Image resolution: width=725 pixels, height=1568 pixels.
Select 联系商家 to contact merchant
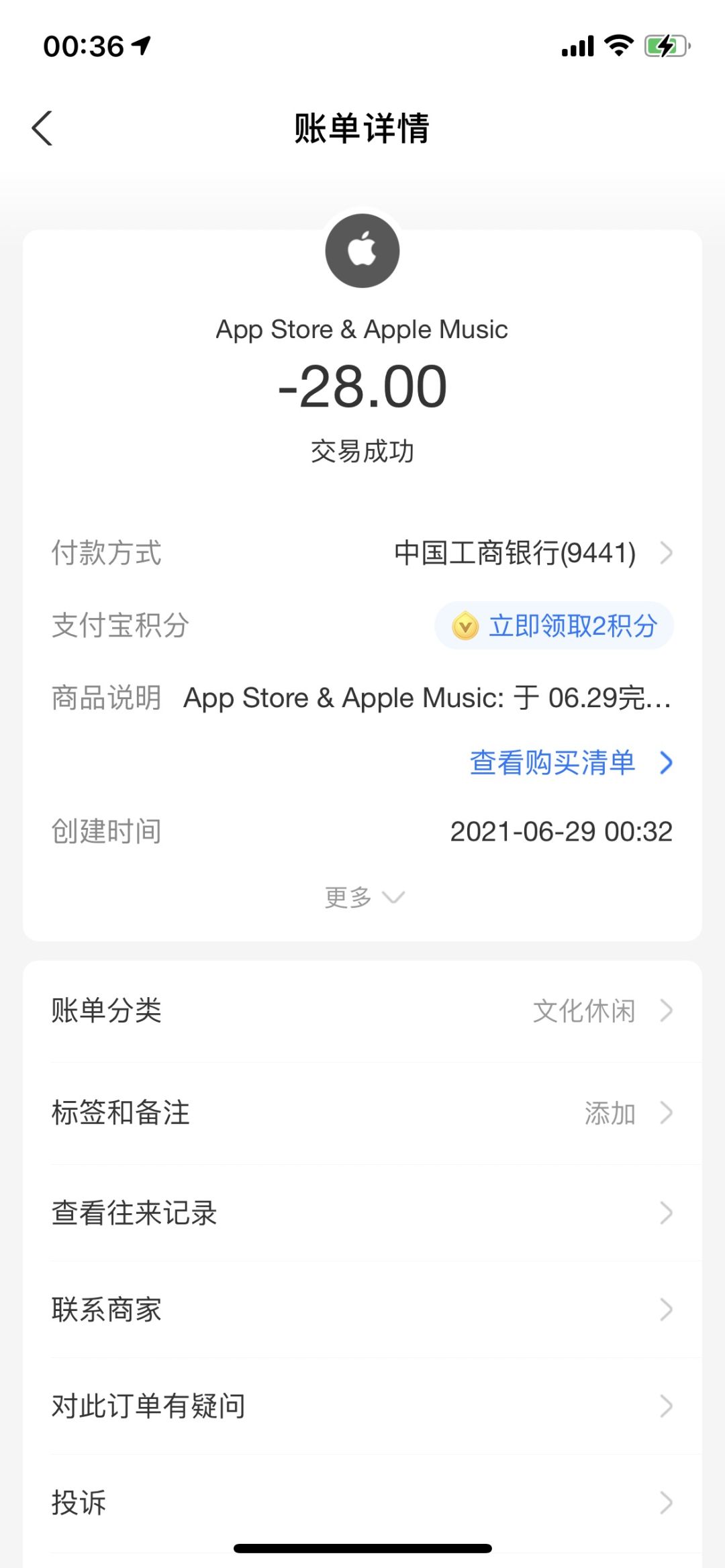coord(362,1310)
